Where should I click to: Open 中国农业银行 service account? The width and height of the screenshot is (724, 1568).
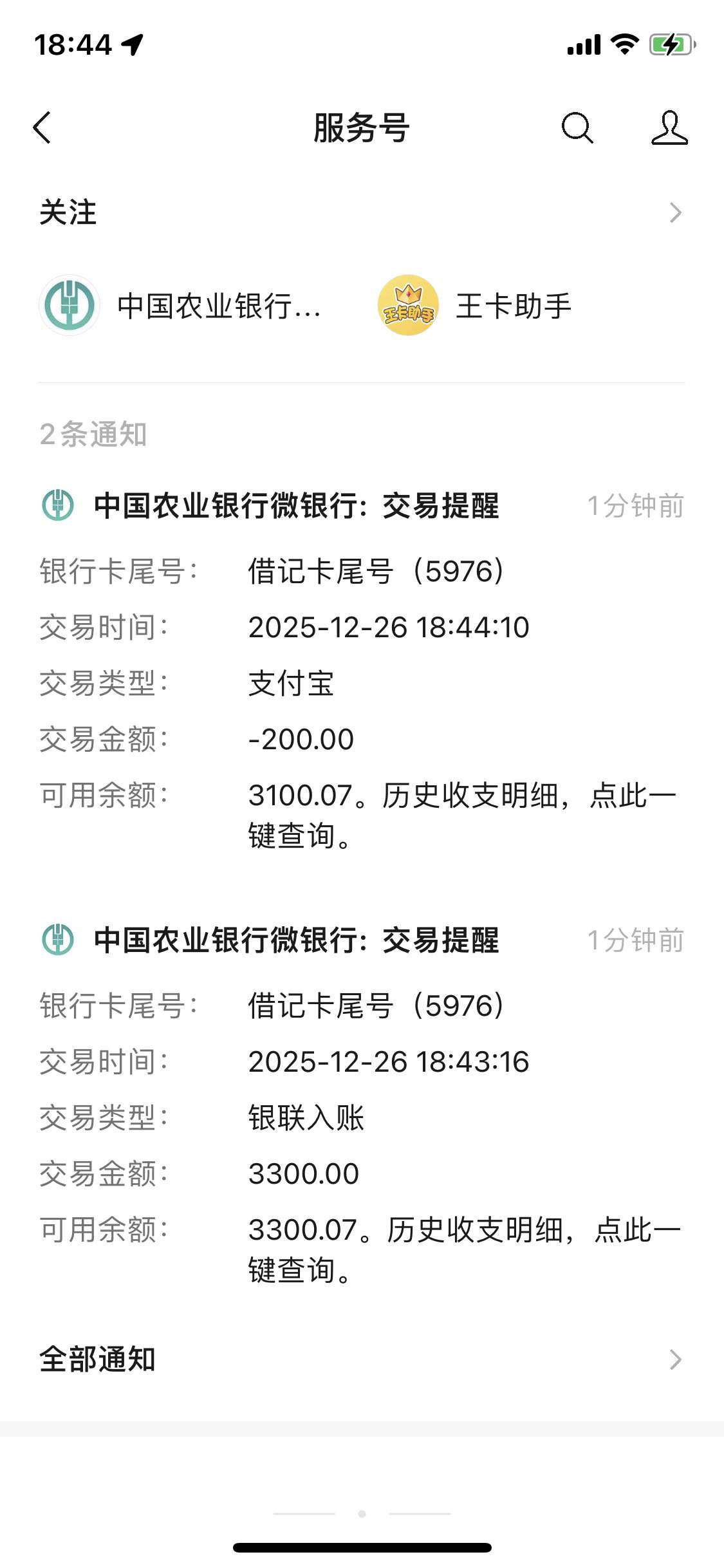(180, 306)
